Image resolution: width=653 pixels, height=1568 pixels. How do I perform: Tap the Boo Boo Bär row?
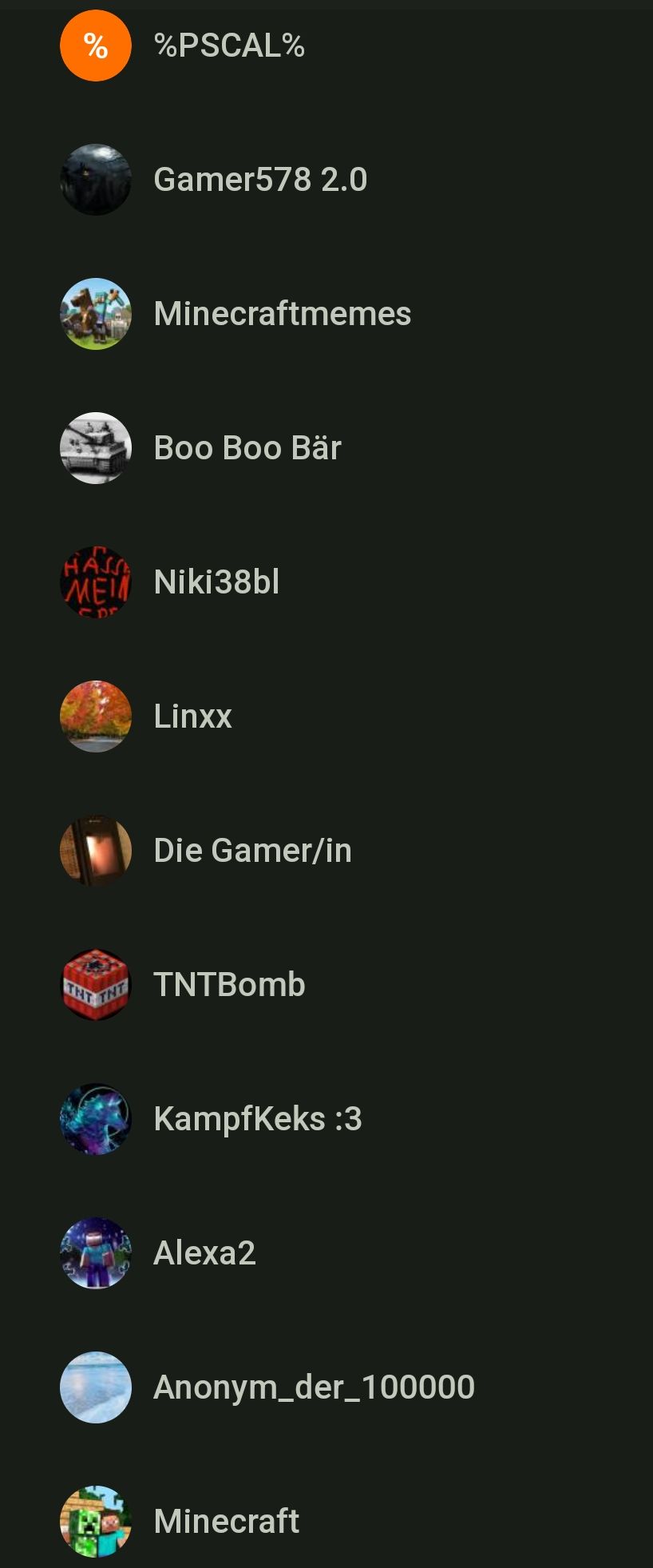(247, 448)
